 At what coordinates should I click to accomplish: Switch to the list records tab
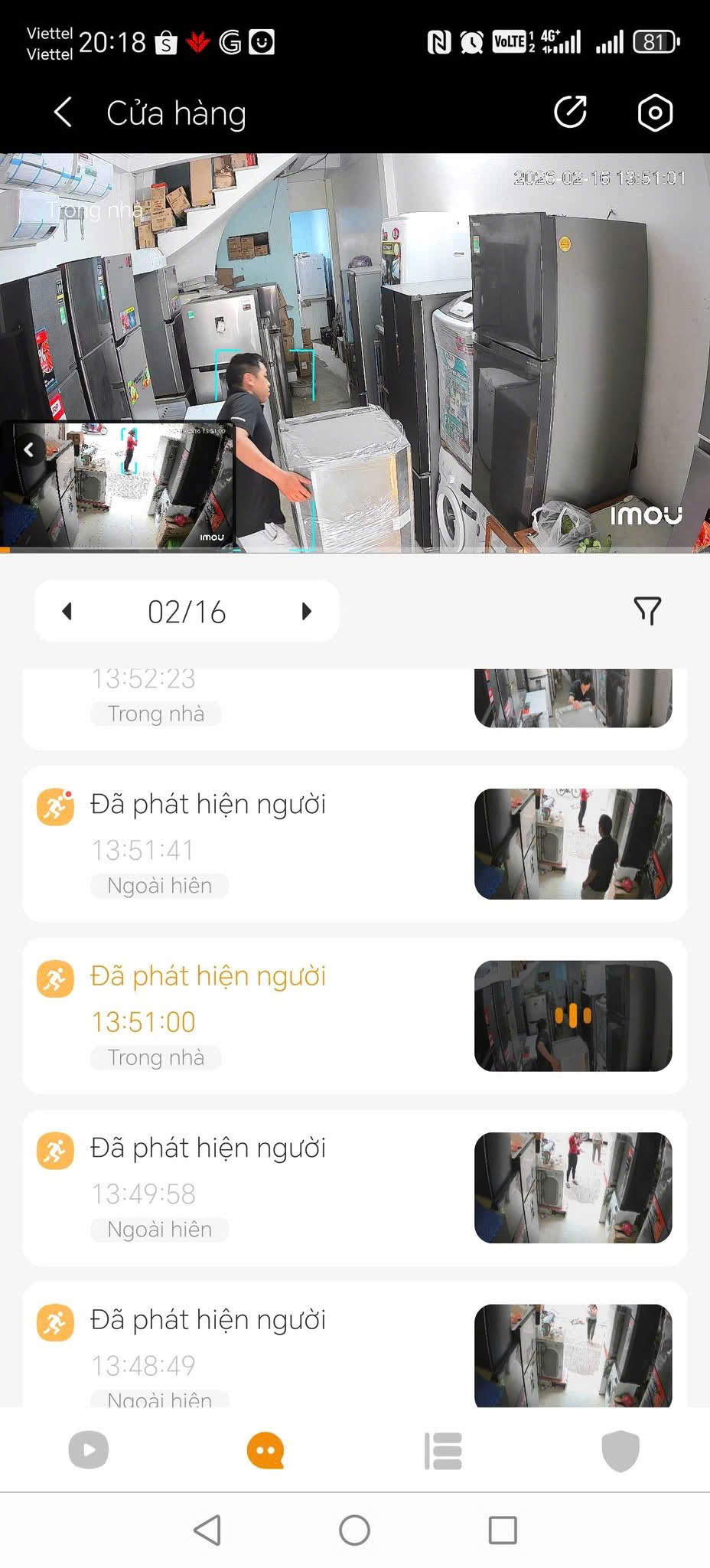(443, 1450)
